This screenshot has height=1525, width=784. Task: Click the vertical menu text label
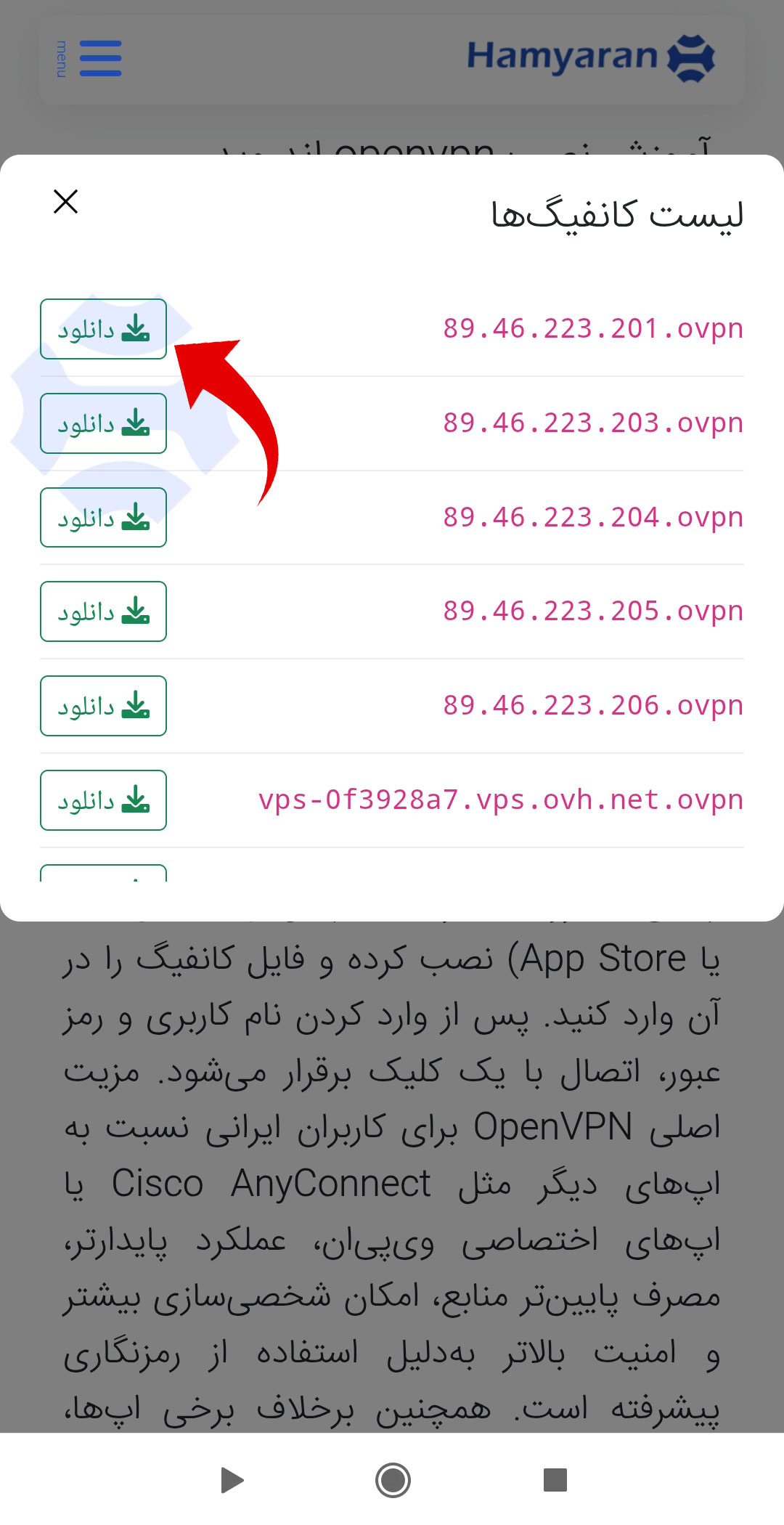pyautogui.click(x=62, y=60)
